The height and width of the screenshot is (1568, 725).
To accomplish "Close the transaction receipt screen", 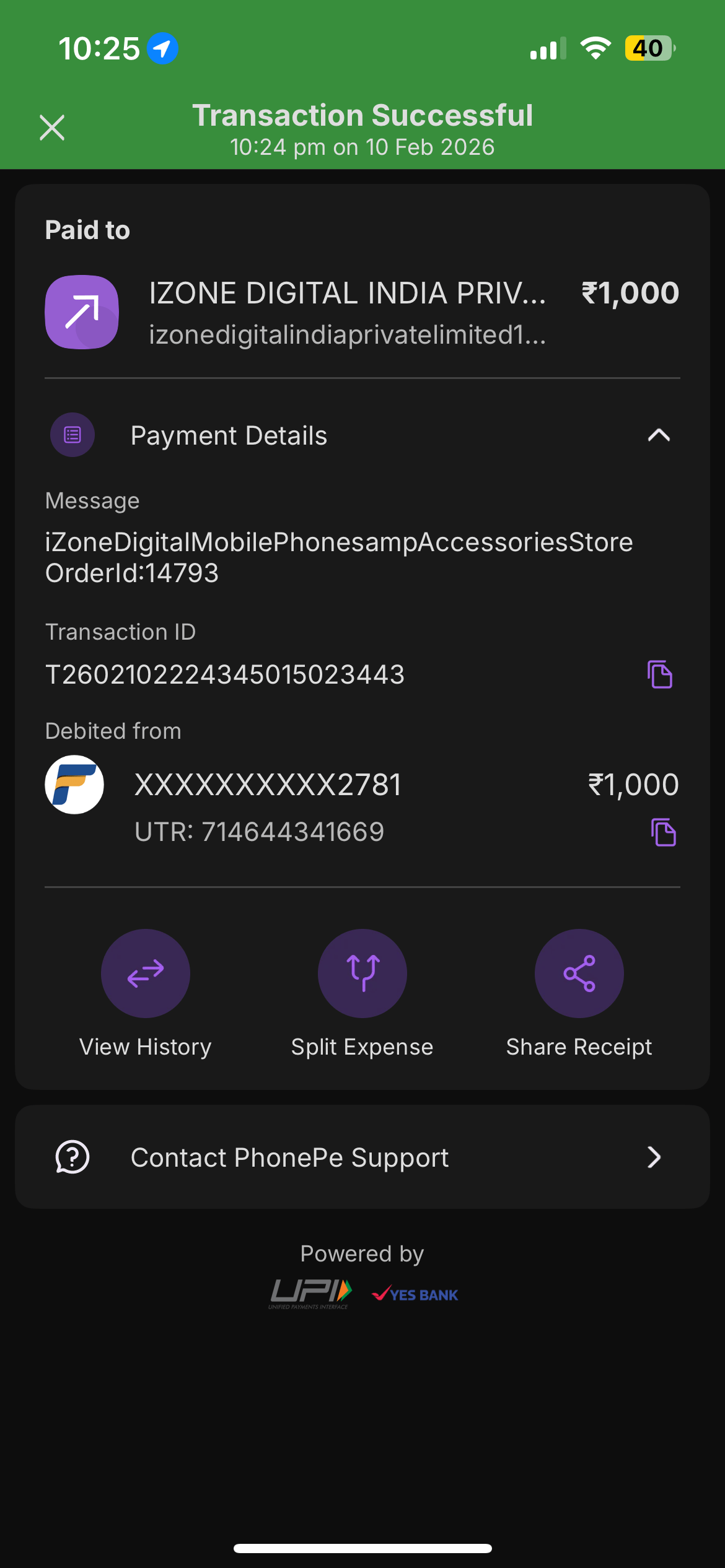I will 52,128.
